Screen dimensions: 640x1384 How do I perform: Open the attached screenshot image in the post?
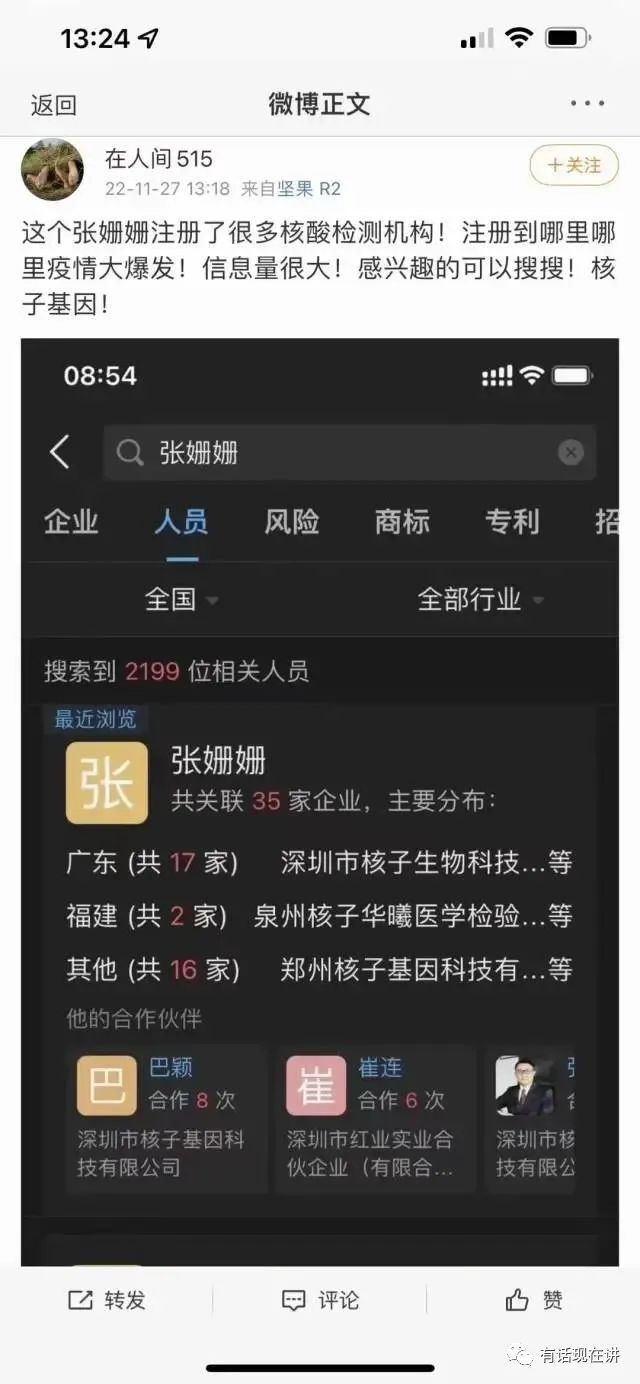click(x=320, y=800)
